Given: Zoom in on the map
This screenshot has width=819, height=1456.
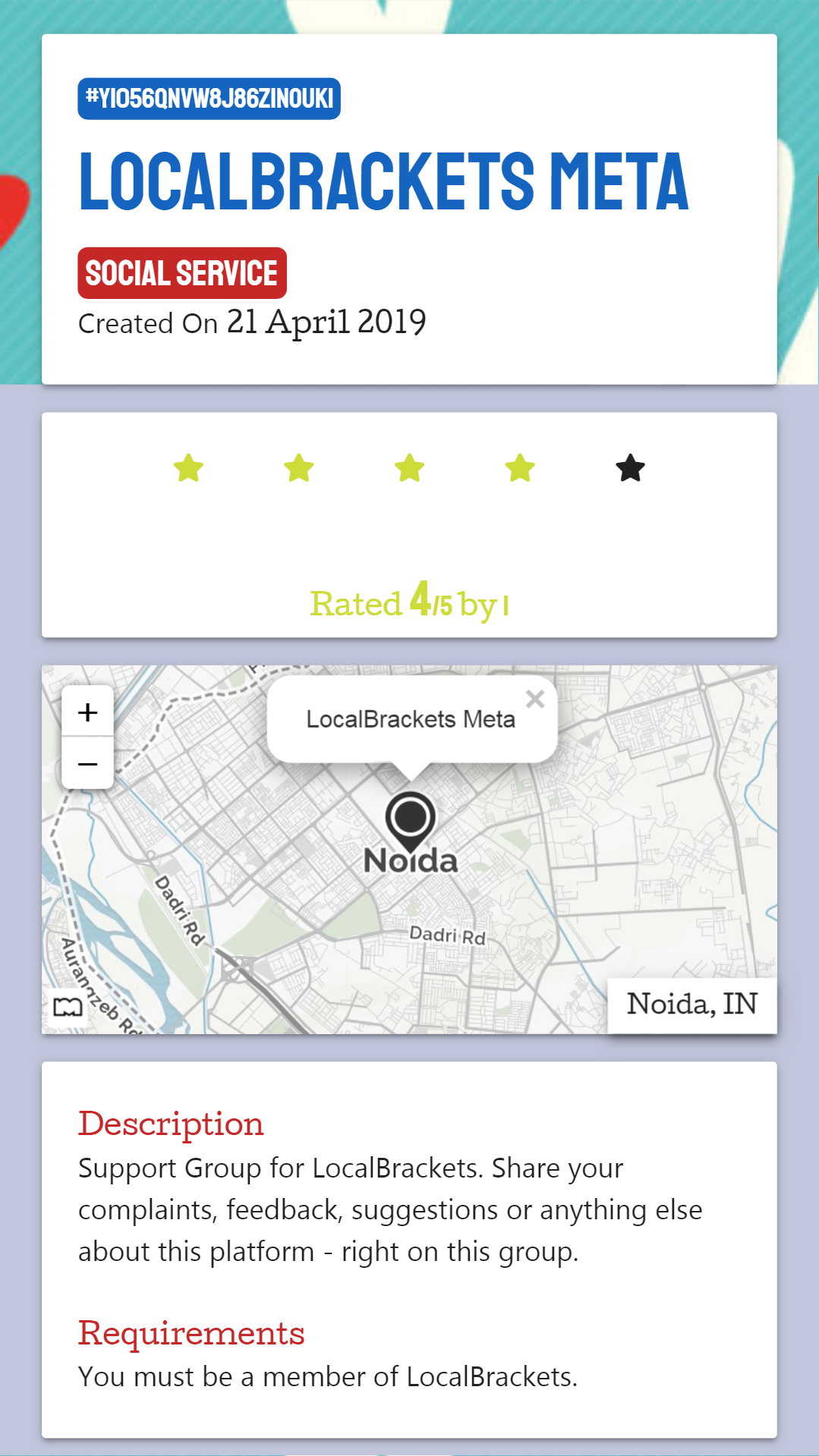Looking at the screenshot, I should (88, 712).
